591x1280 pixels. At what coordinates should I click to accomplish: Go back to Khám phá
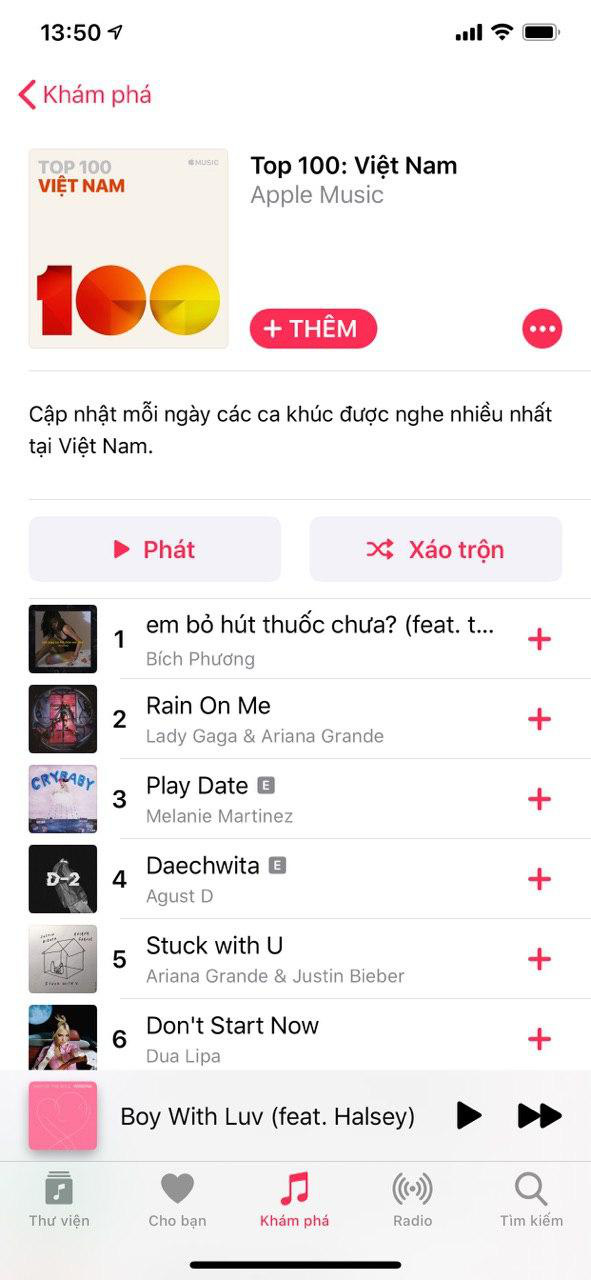click(x=86, y=95)
